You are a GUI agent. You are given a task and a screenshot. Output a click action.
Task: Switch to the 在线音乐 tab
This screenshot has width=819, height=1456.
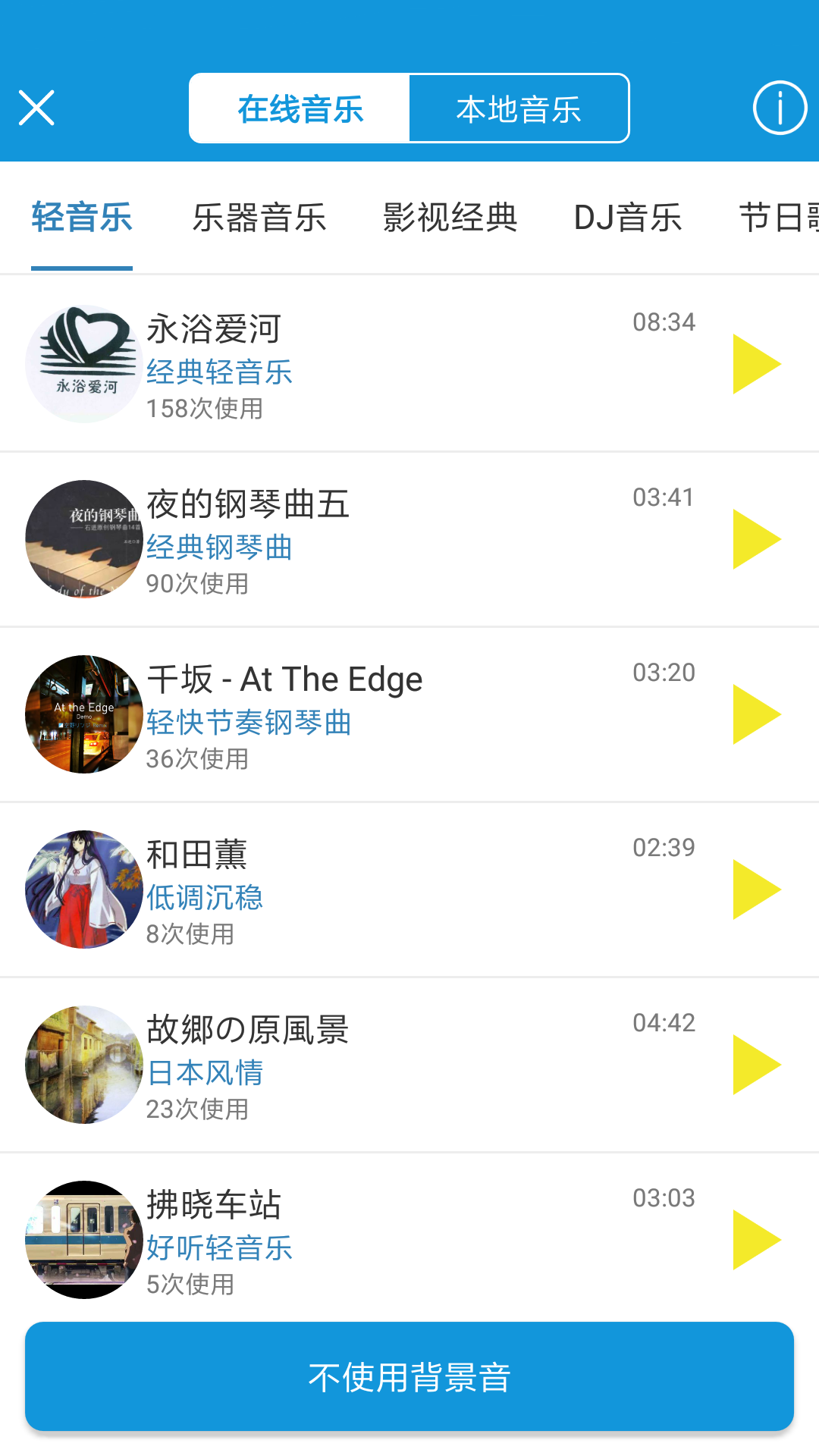(x=300, y=108)
